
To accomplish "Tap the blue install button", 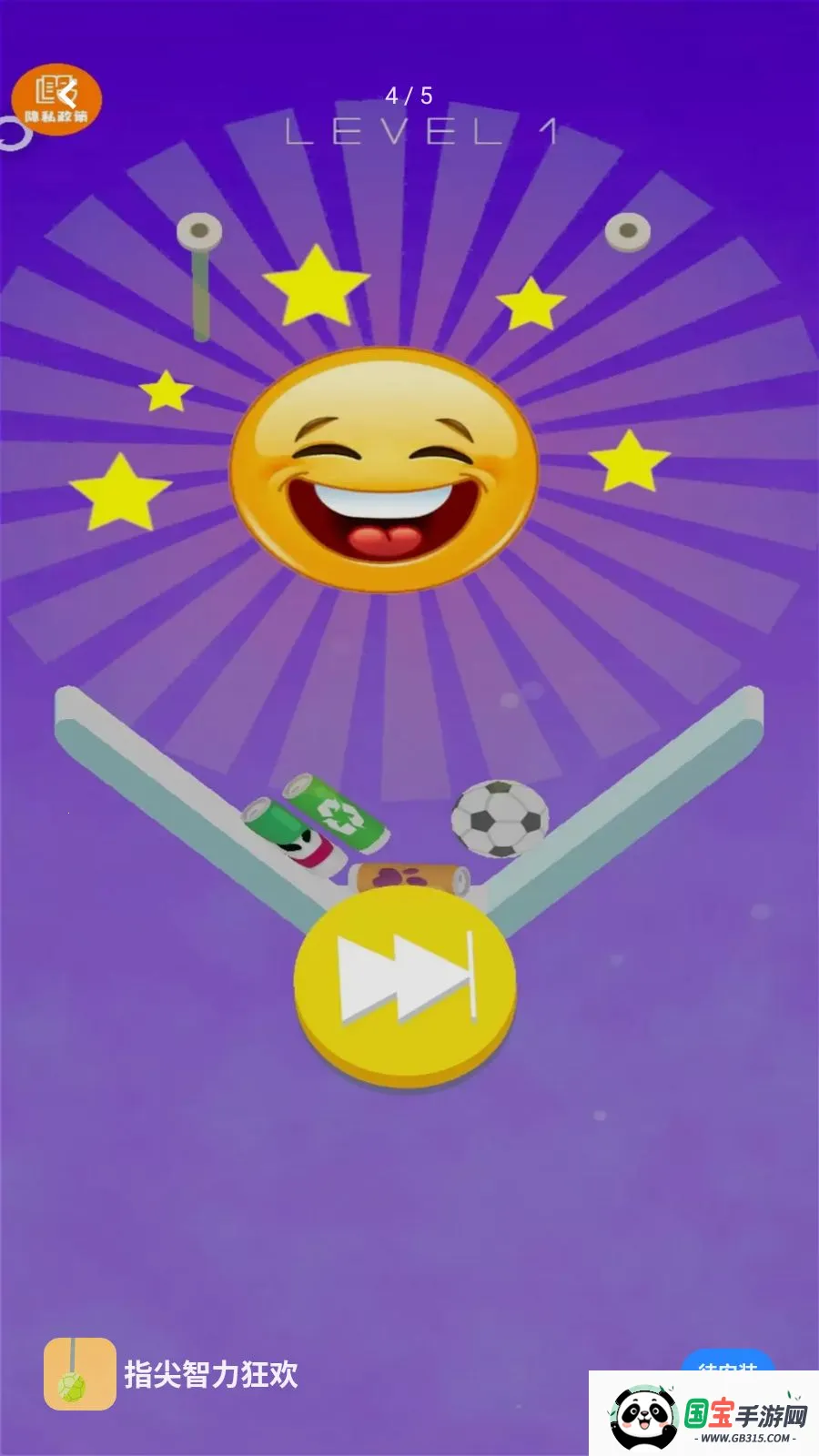I will coord(728,1360).
